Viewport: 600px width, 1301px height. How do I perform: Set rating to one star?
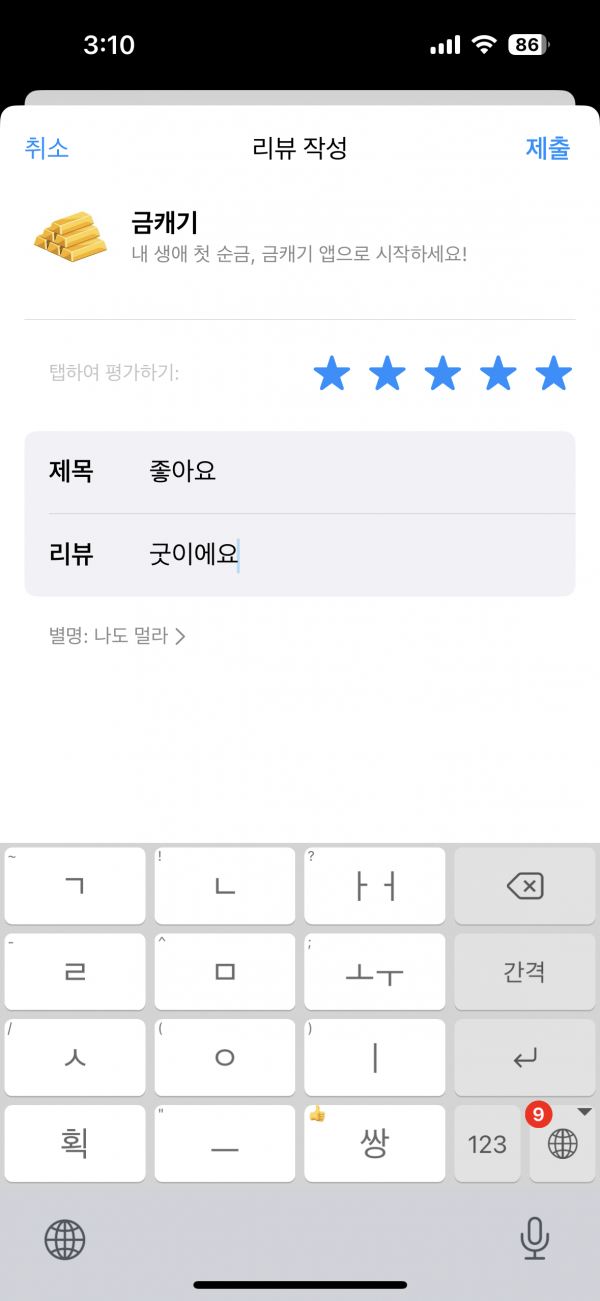(332, 374)
